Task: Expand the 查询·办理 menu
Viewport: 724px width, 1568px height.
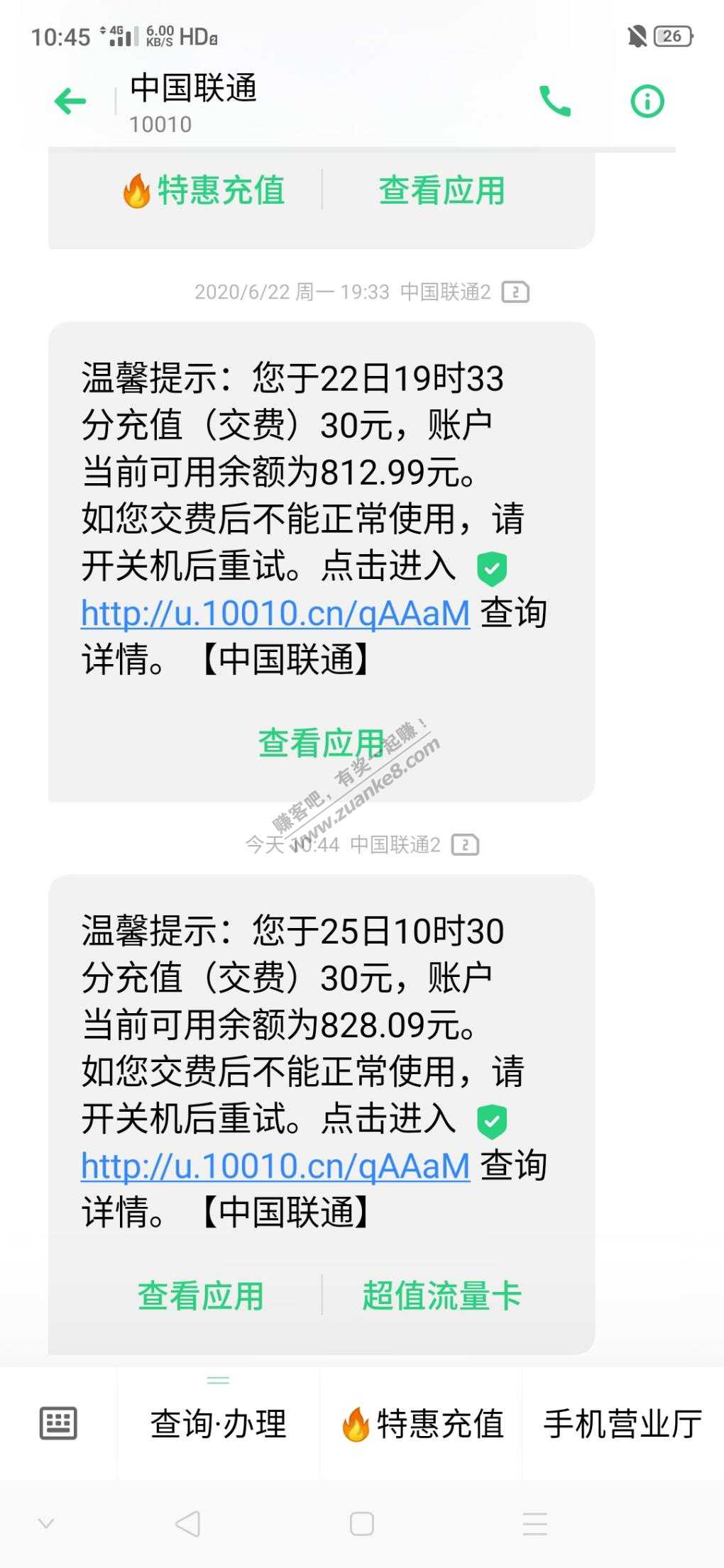Action: click(x=218, y=1423)
